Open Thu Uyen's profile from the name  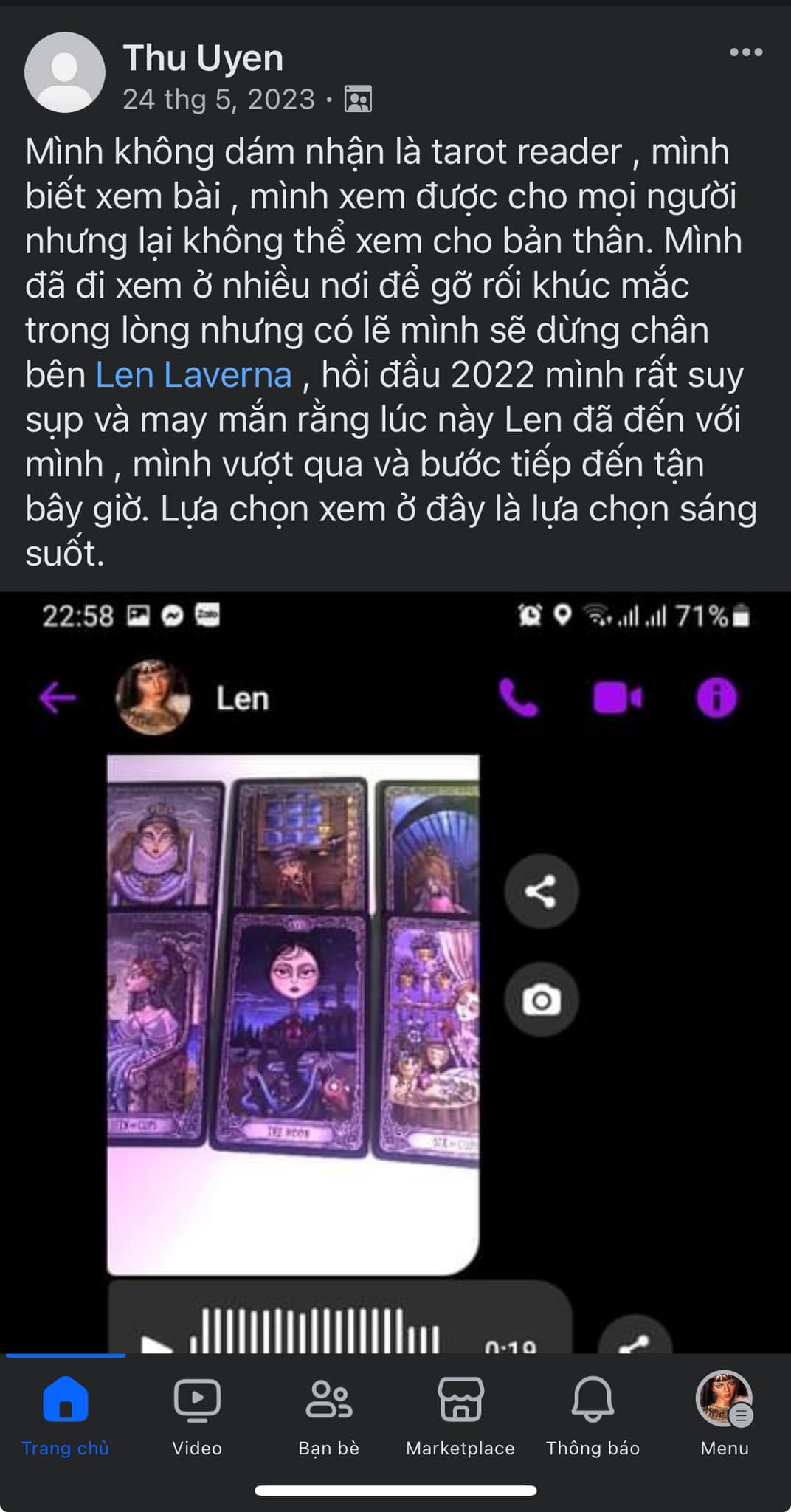pos(203,58)
